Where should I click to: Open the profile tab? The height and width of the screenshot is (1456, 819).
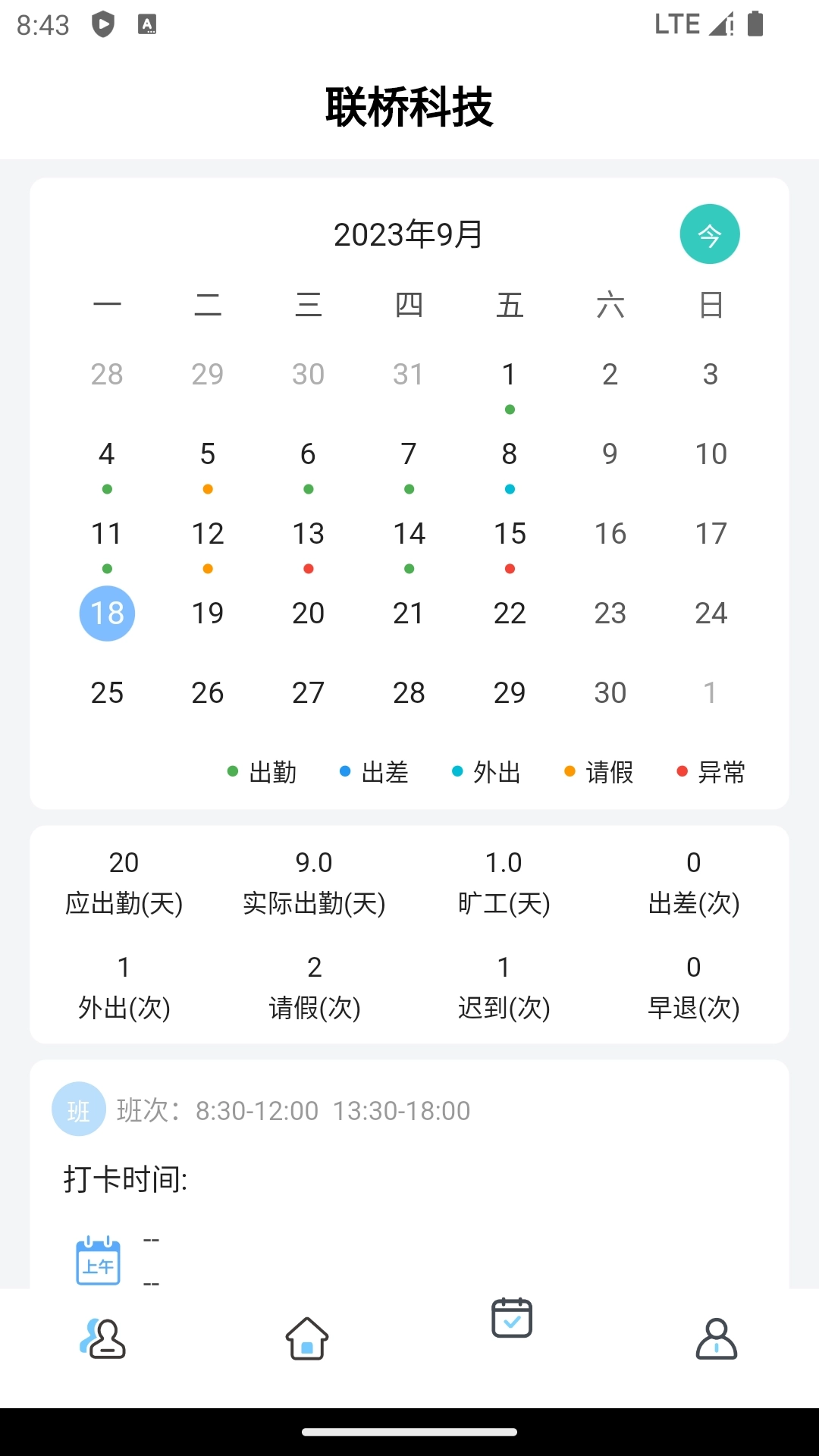point(716,1338)
